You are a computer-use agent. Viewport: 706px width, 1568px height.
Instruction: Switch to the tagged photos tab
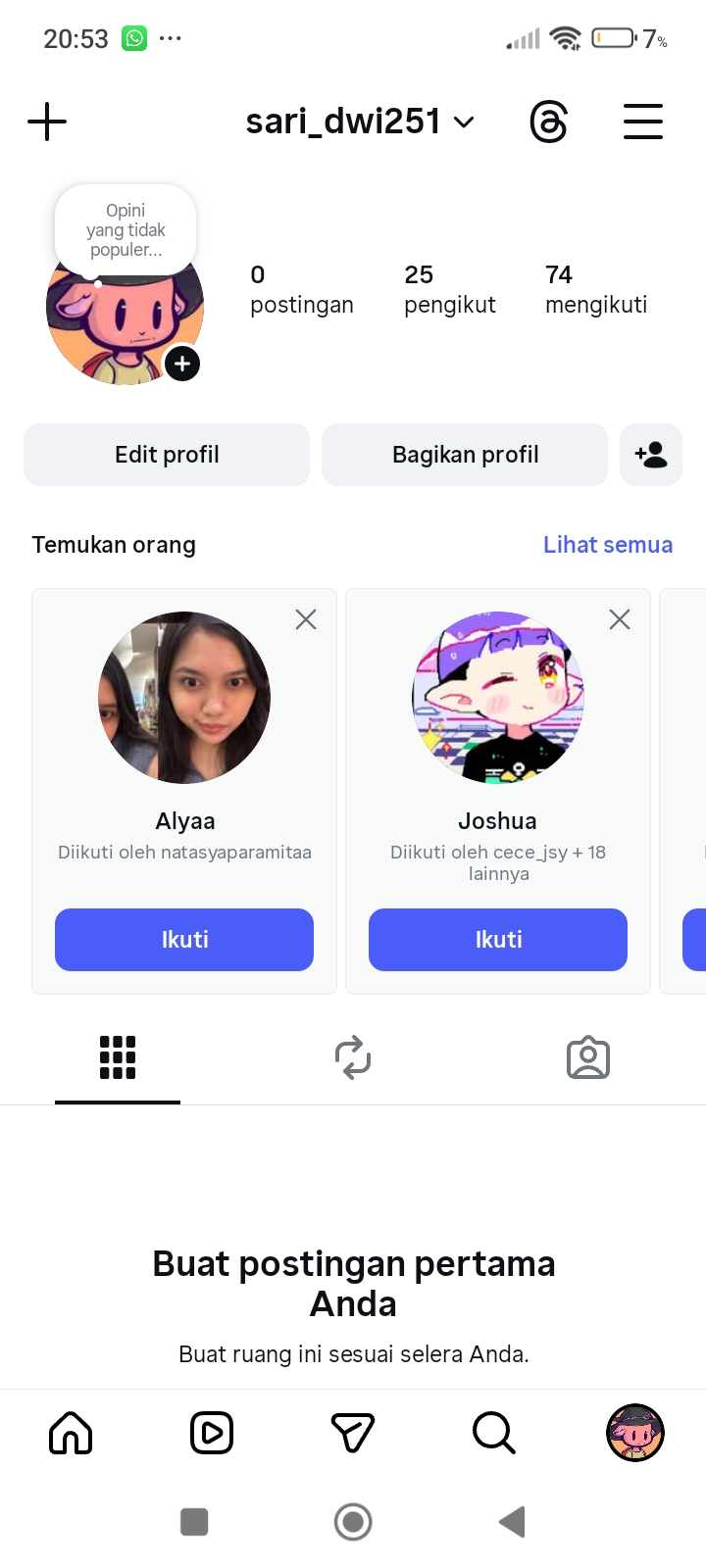588,1058
